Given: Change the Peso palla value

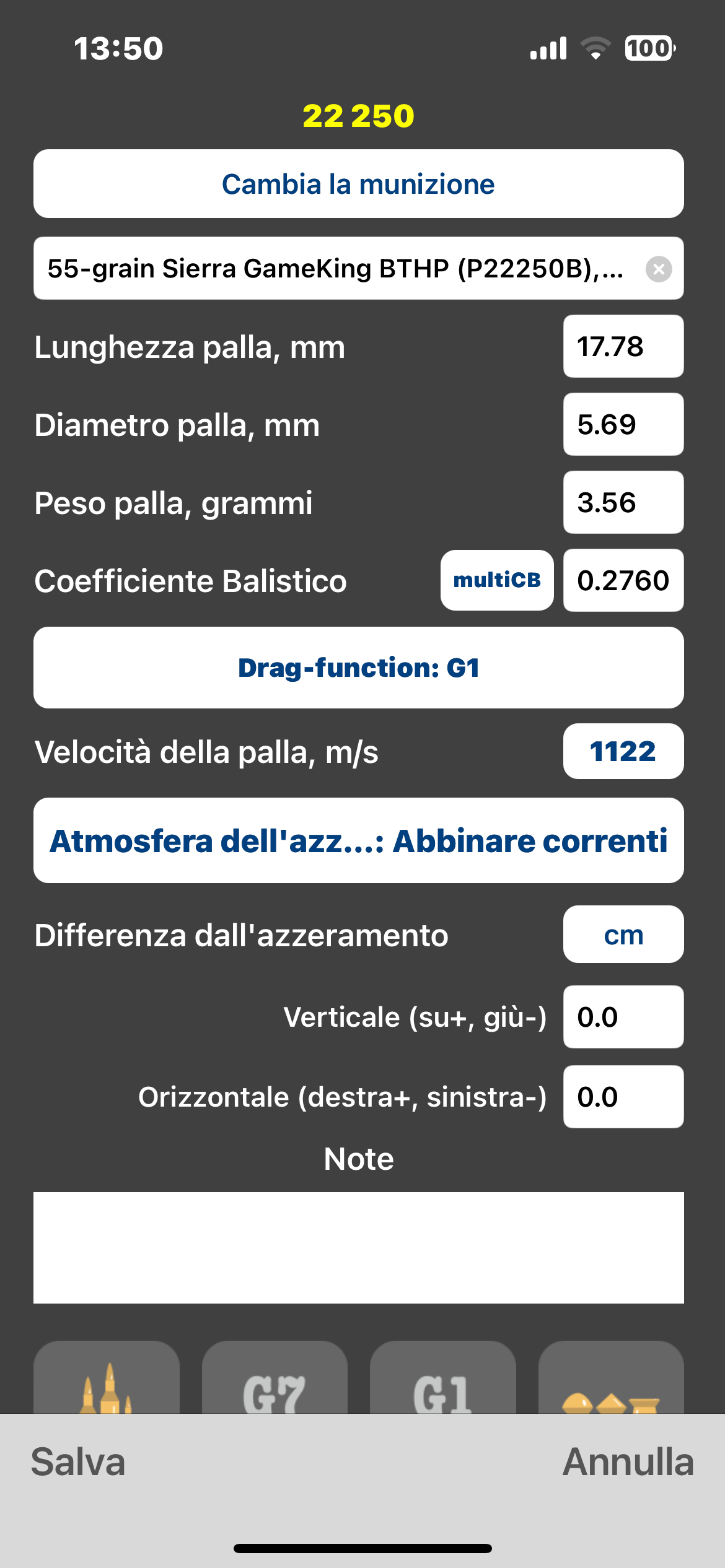Looking at the screenshot, I should click(623, 503).
